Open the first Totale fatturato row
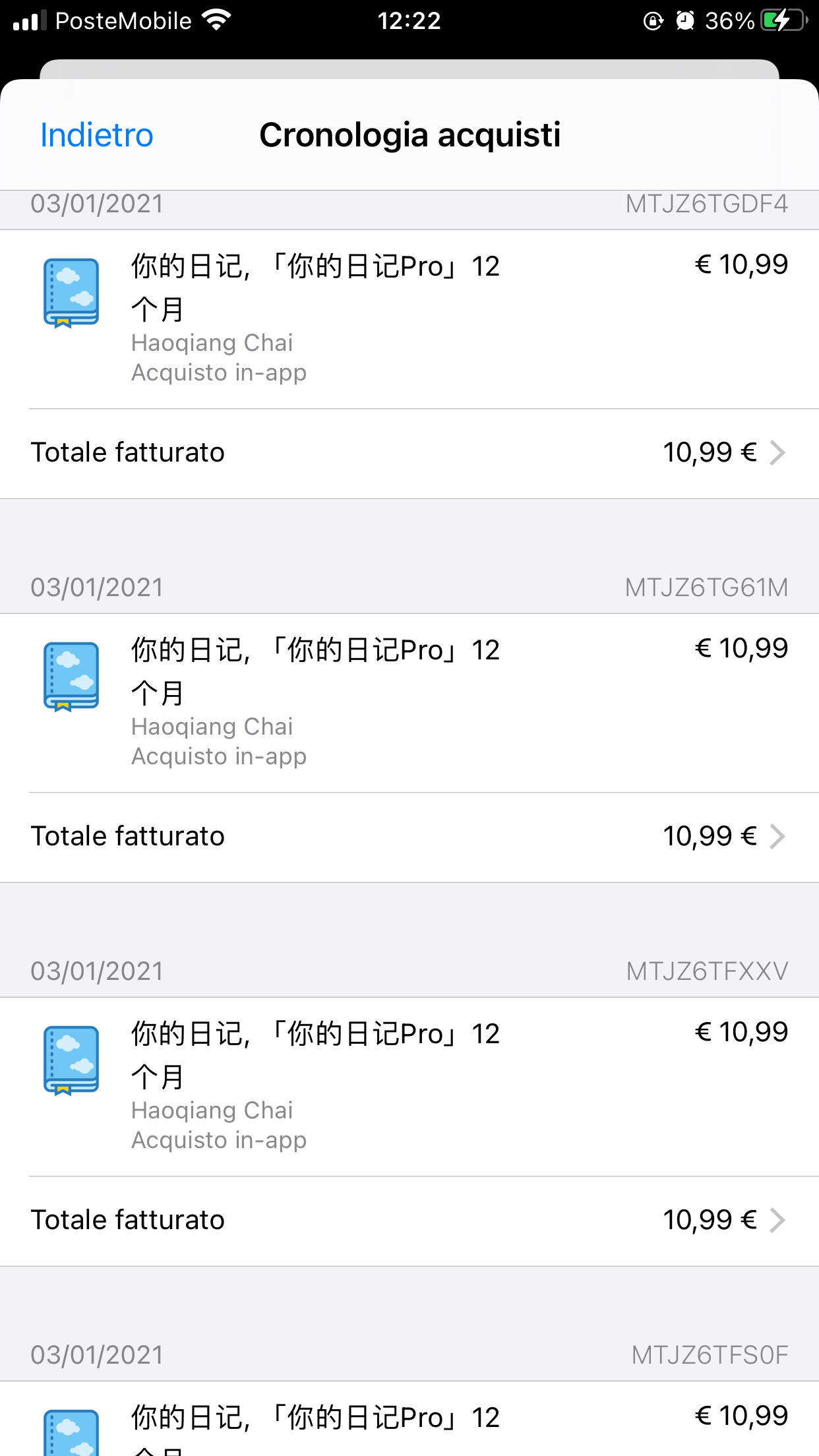819x1456 pixels. [x=129, y=452]
